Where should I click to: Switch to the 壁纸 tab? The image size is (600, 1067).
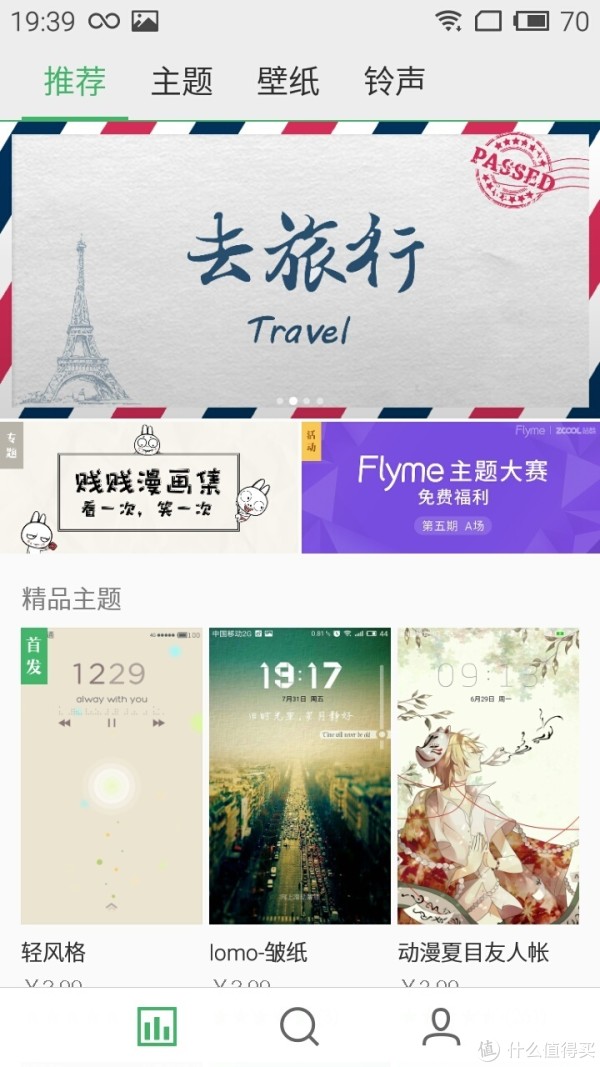click(x=288, y=82)
